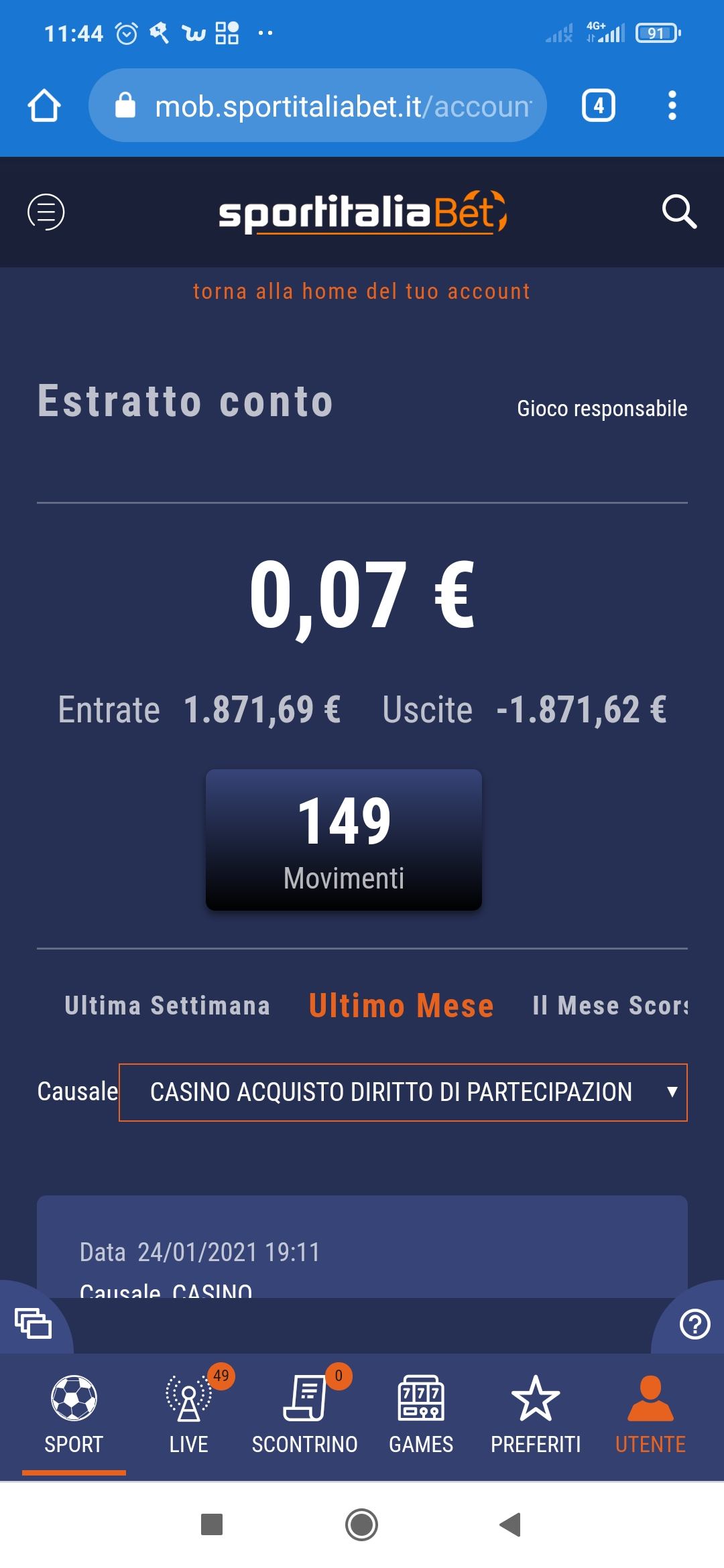The height and width of the screenshot is (1568, 724).
Task: Open the help question mark button
Action: 695,1324
